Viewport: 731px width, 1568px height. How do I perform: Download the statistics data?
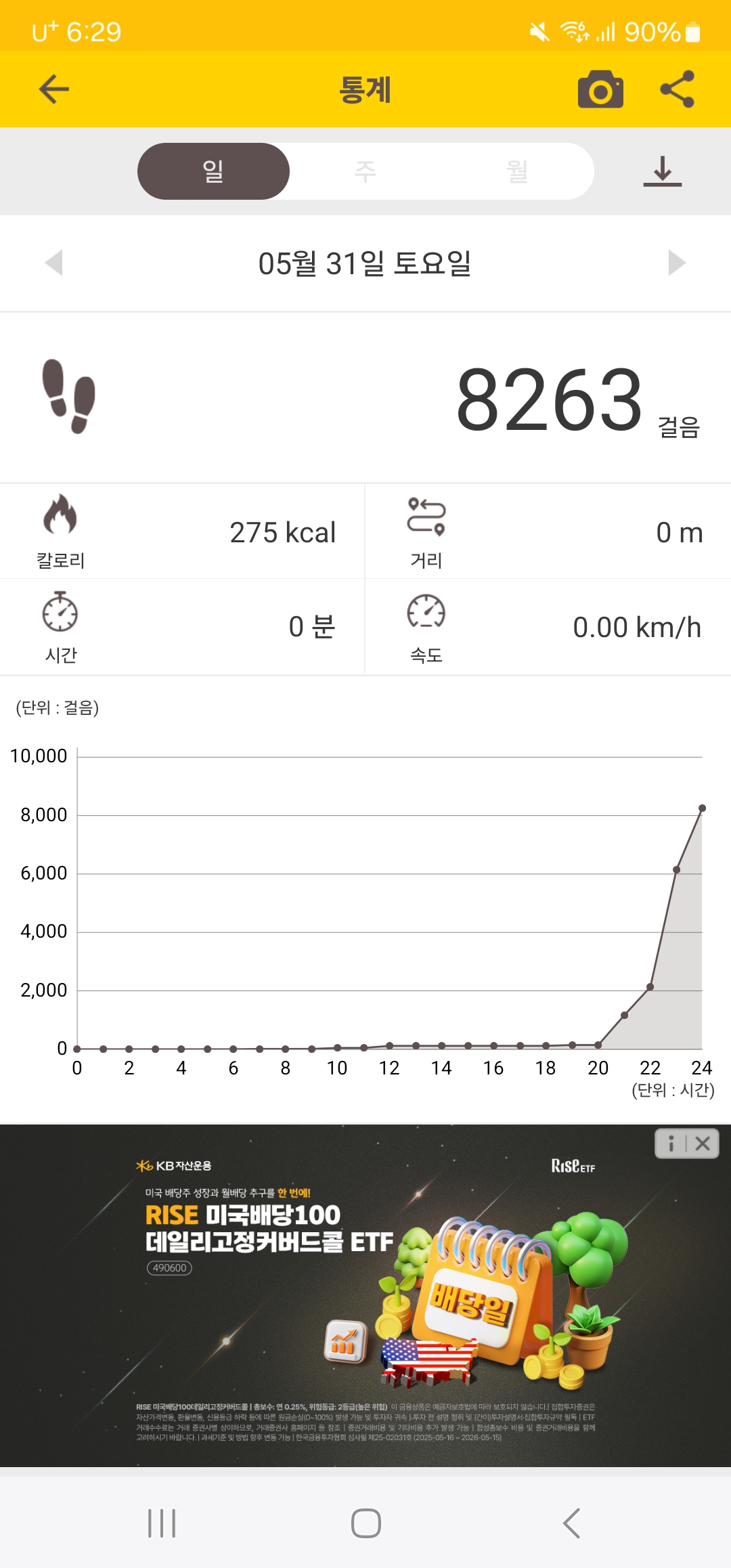tap(662, 171)
